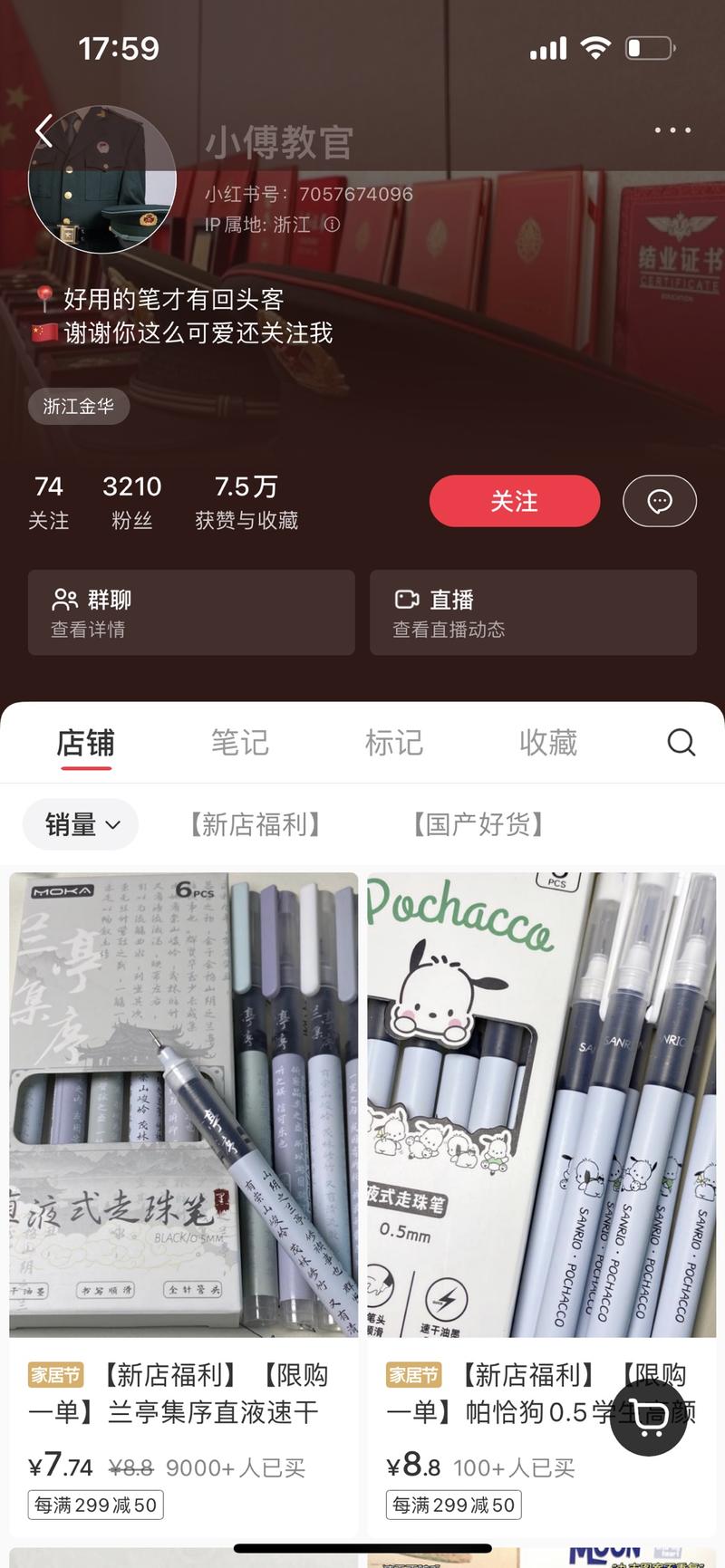Image resolution: width=725 pixels, height=1568 pixels.
Task: Open private message chat bubble
Action: click(659, 501)
